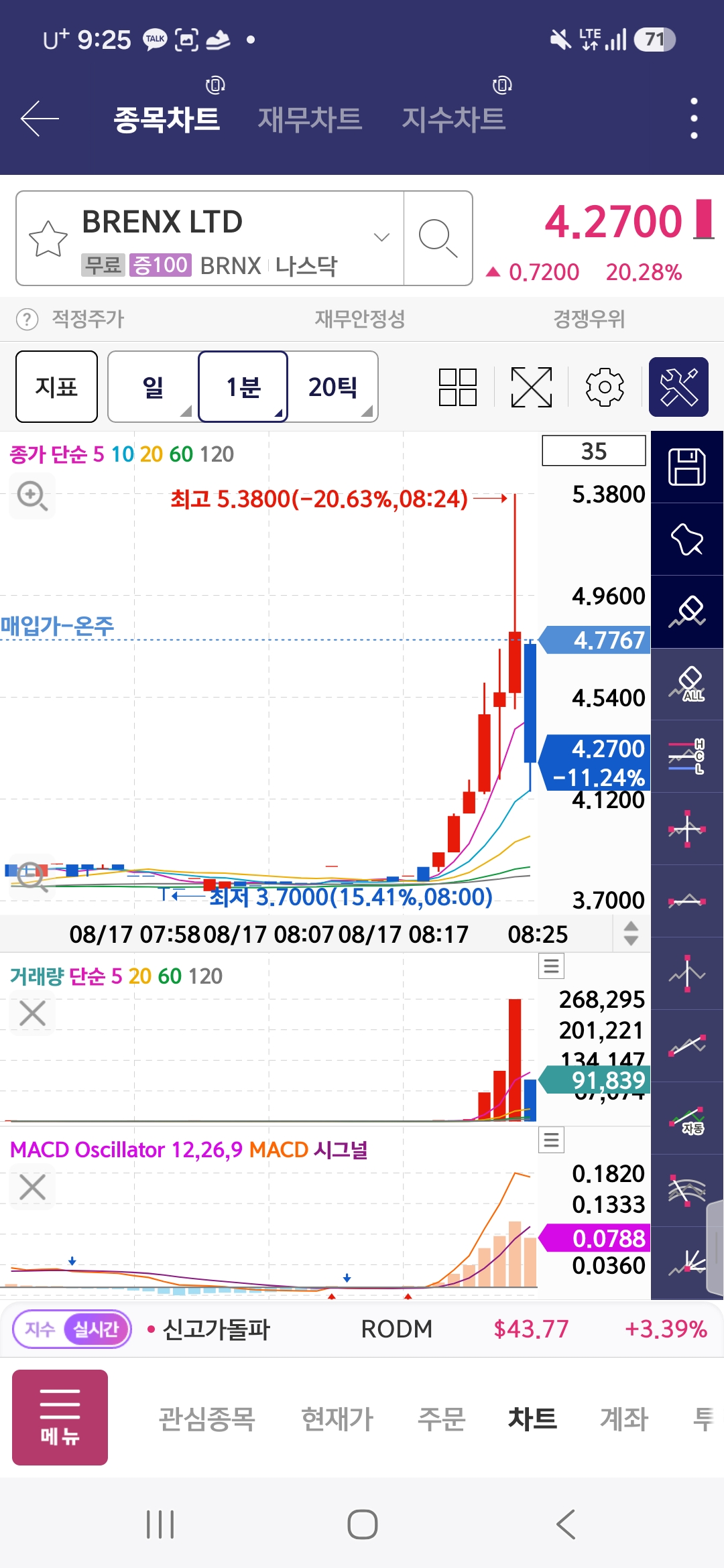The height and width of the screenshot is (1568, 724).
Task: Go back using the top-left arrow
Action: (40, 119)
